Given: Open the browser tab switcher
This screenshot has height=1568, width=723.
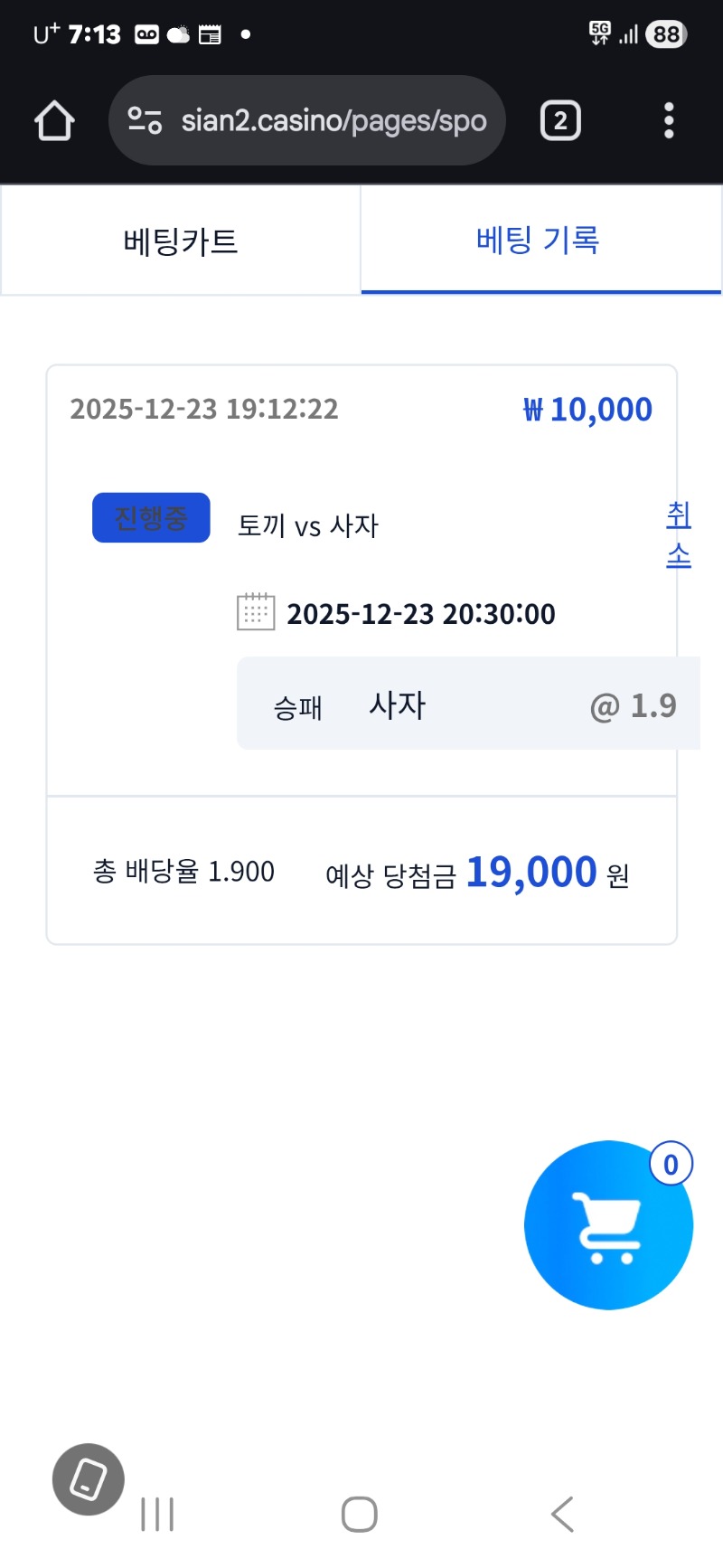Looking at the screenshot, I should coord(560,121).
